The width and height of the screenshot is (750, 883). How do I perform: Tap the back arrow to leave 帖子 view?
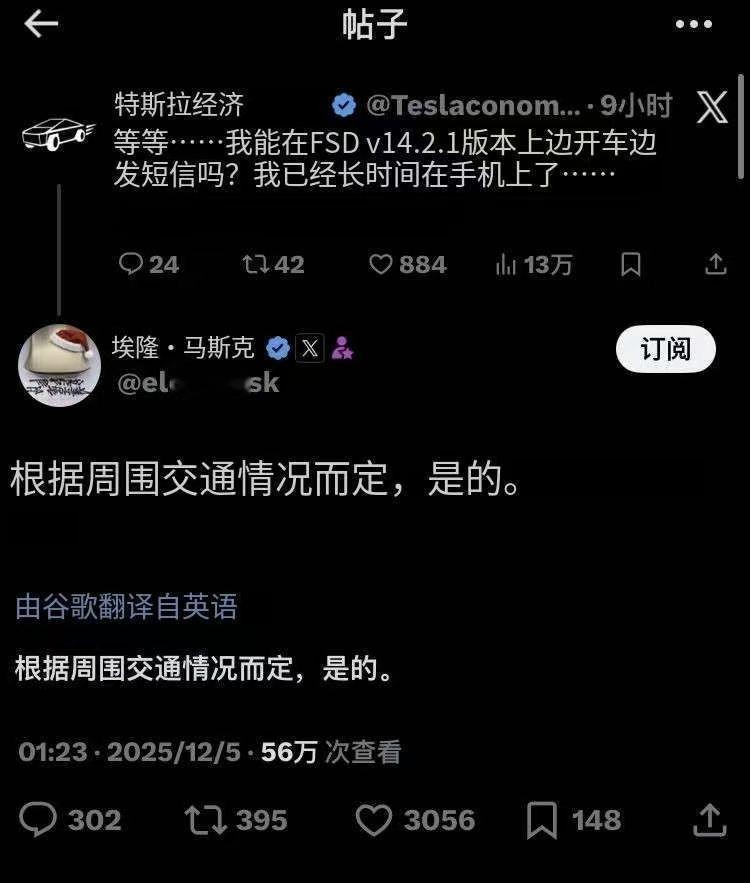tap(38, 24)
